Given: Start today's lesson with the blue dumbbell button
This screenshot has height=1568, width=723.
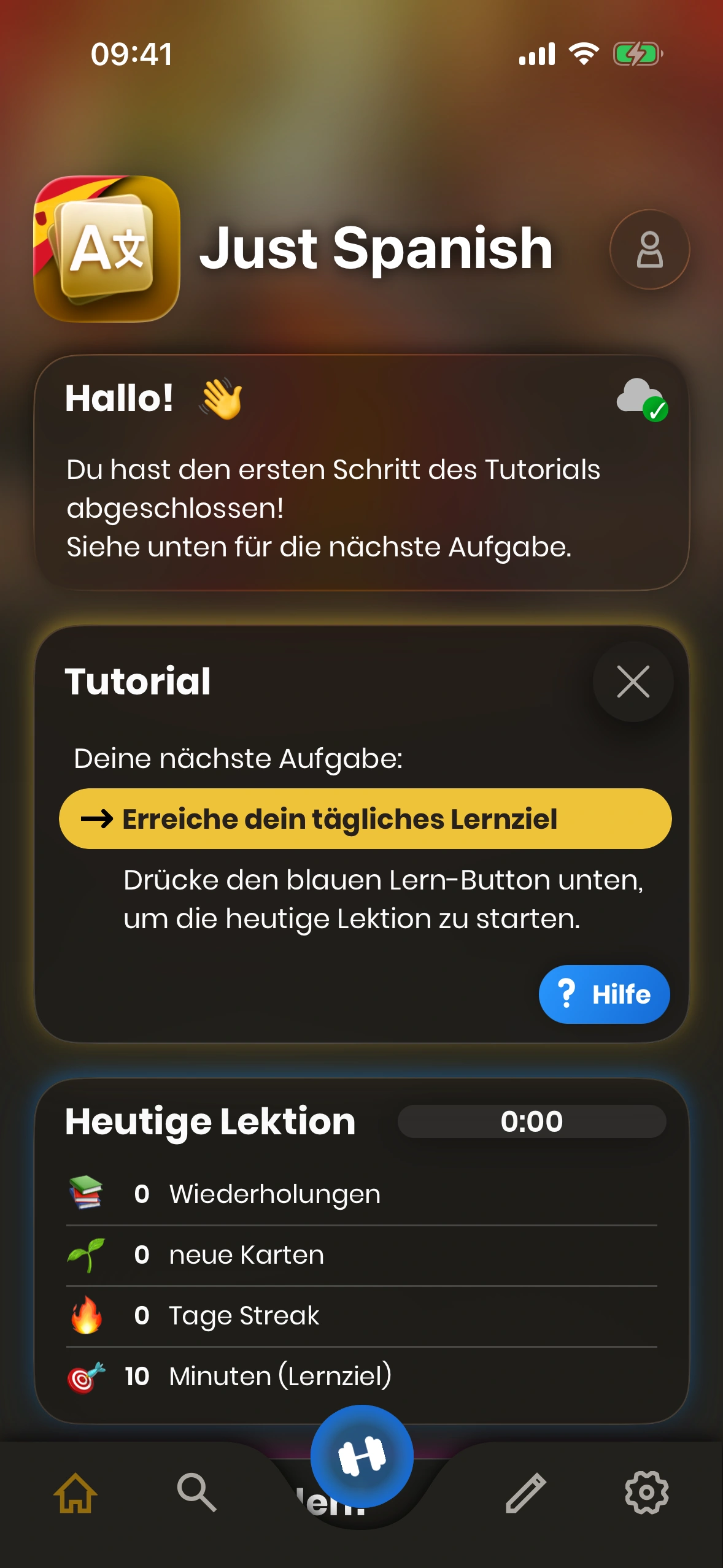Looking at the screenshot, I should pos(361,1455).
